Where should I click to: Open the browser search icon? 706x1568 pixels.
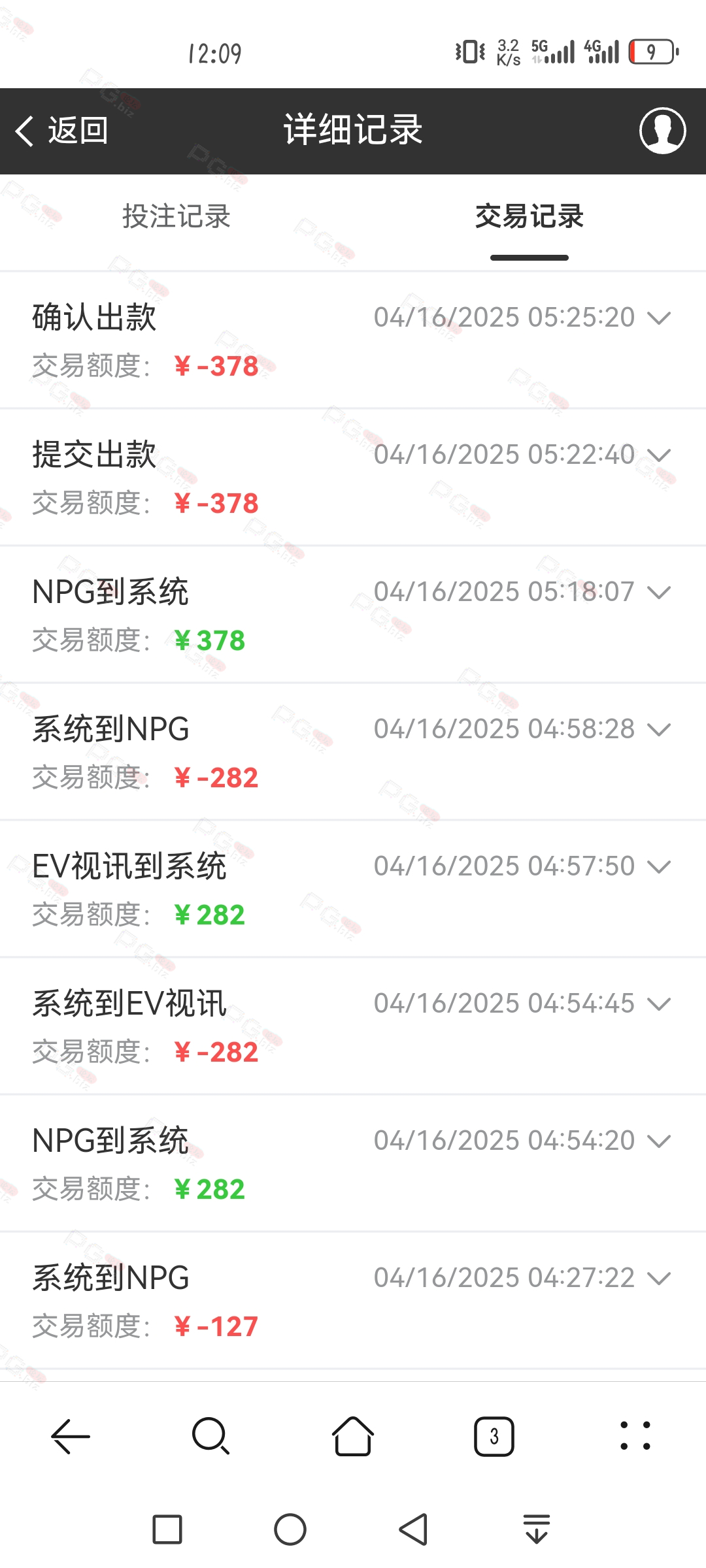211,1436
